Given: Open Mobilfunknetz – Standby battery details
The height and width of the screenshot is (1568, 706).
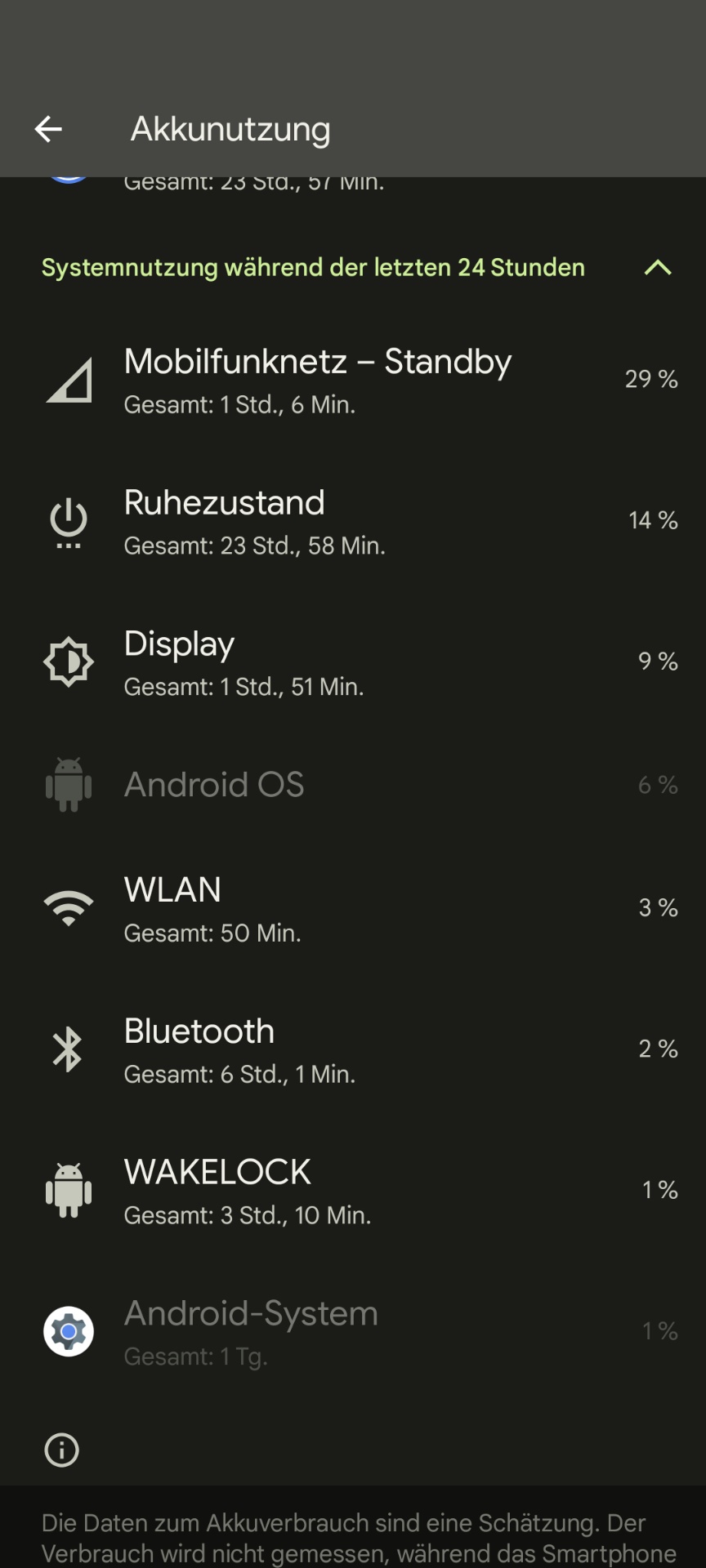Looking at the screenshot, I should 353,380.
